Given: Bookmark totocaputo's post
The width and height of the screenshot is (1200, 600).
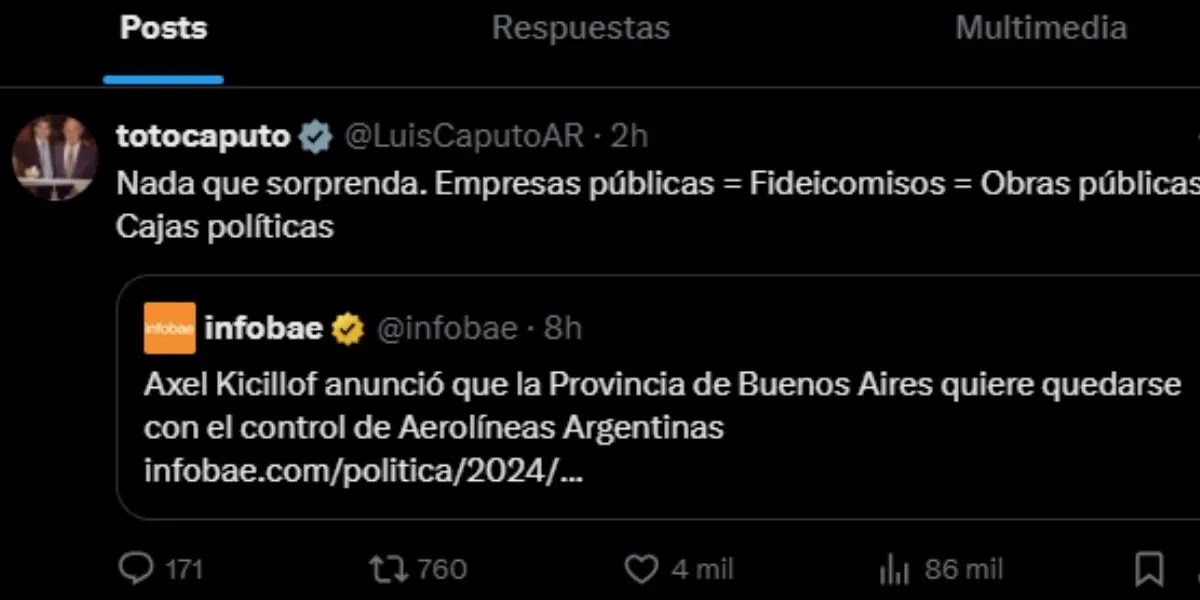Looking at the screenshot, I should (1149, 569).
